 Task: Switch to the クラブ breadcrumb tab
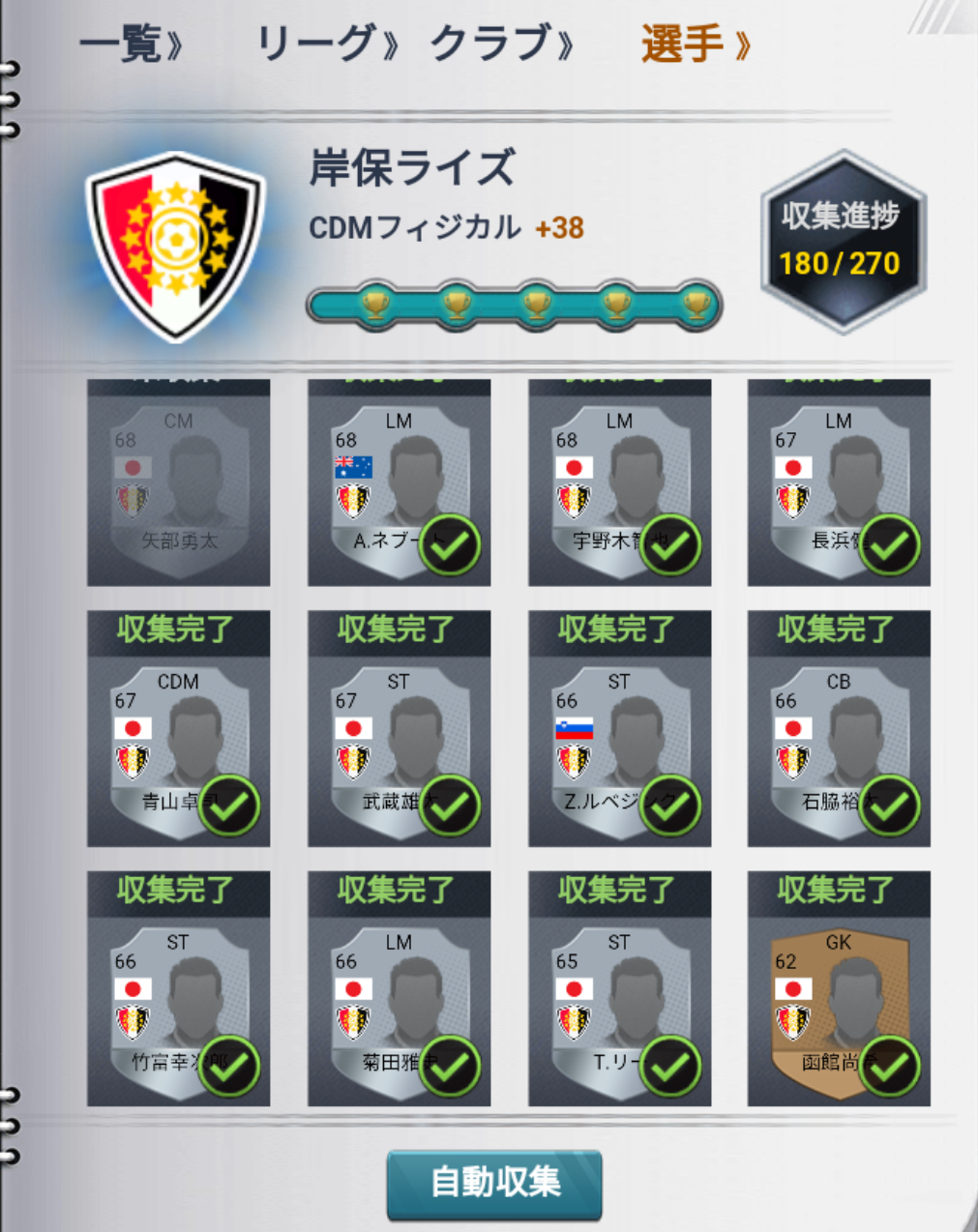(501, 44)
